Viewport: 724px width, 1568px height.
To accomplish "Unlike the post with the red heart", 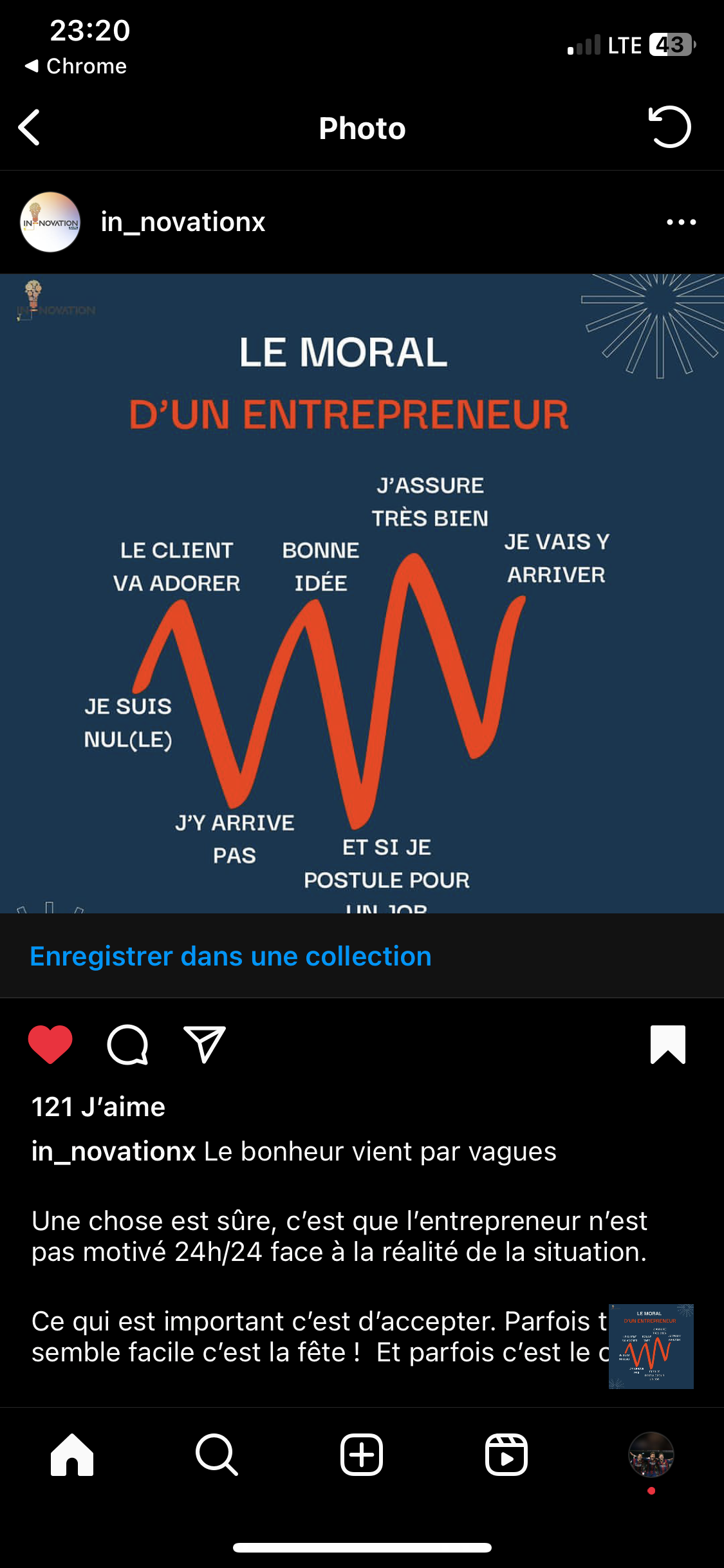I will [x=50, y=1044].
